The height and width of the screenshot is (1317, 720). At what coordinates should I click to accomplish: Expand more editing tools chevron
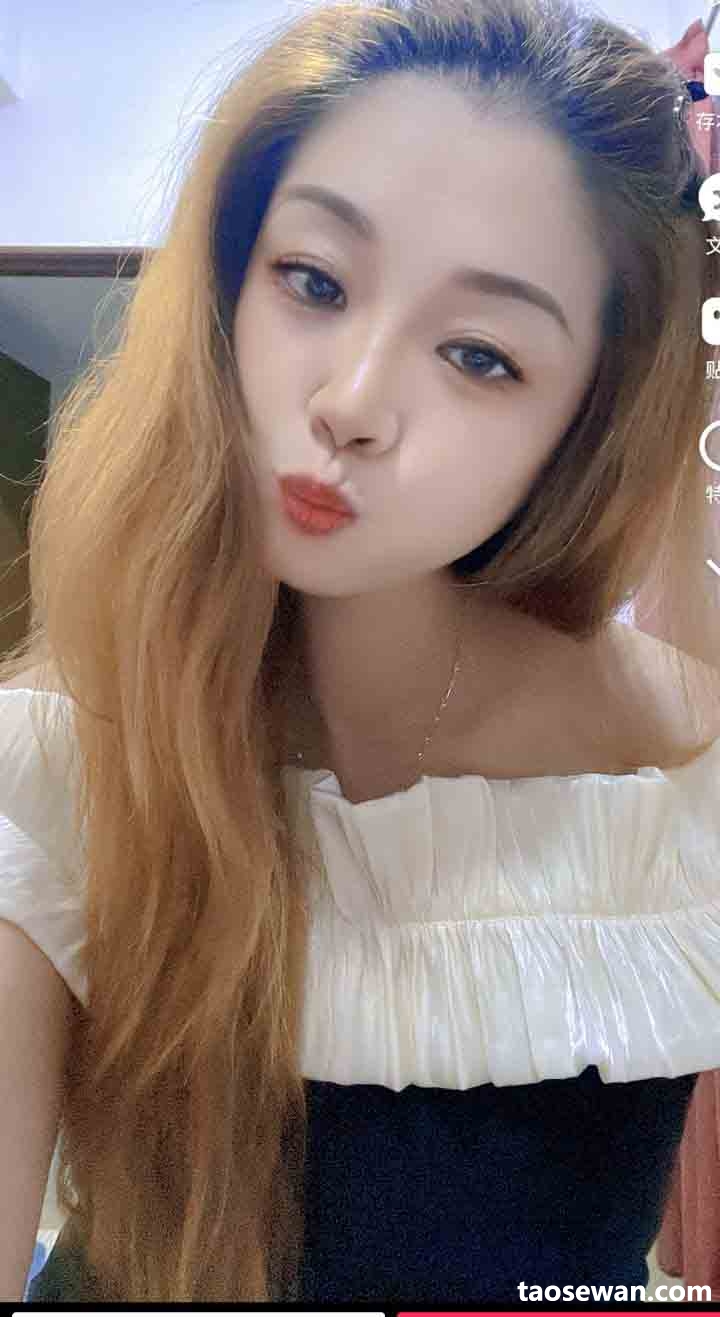tap(713, 568)
